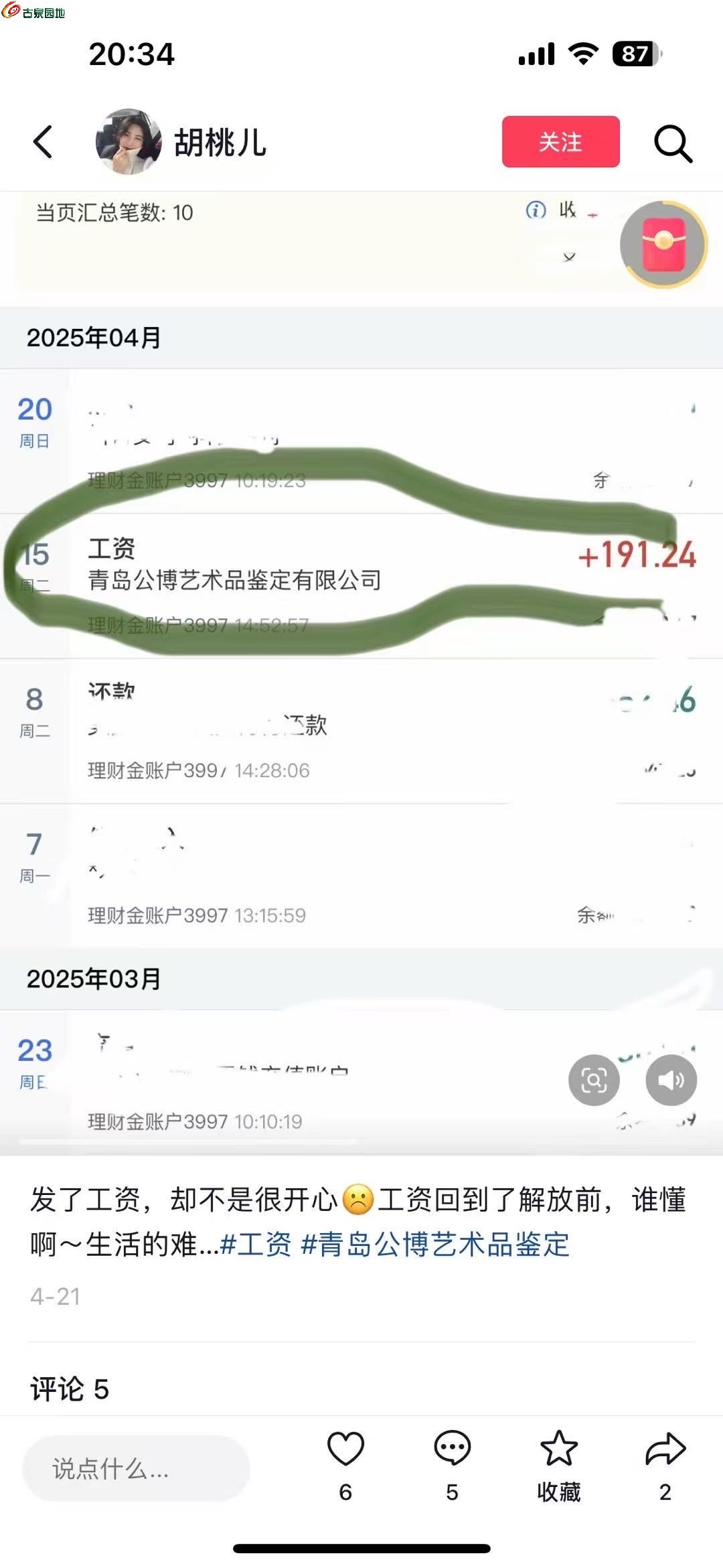Follow 胡桃儿 with the 关注 button

pyautogui.click(x=560, y=141)
